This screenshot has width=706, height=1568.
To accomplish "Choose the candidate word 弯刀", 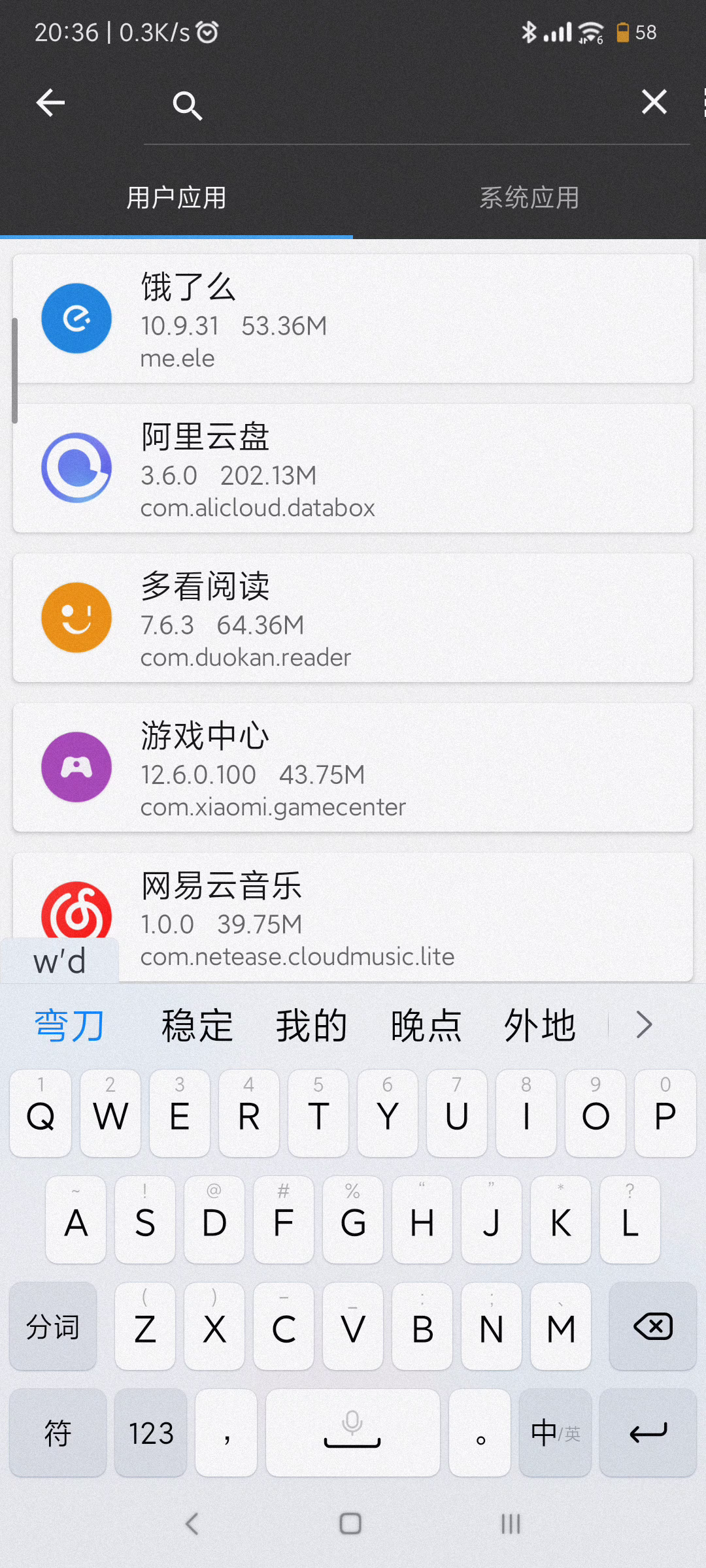I will [69, 1025].
